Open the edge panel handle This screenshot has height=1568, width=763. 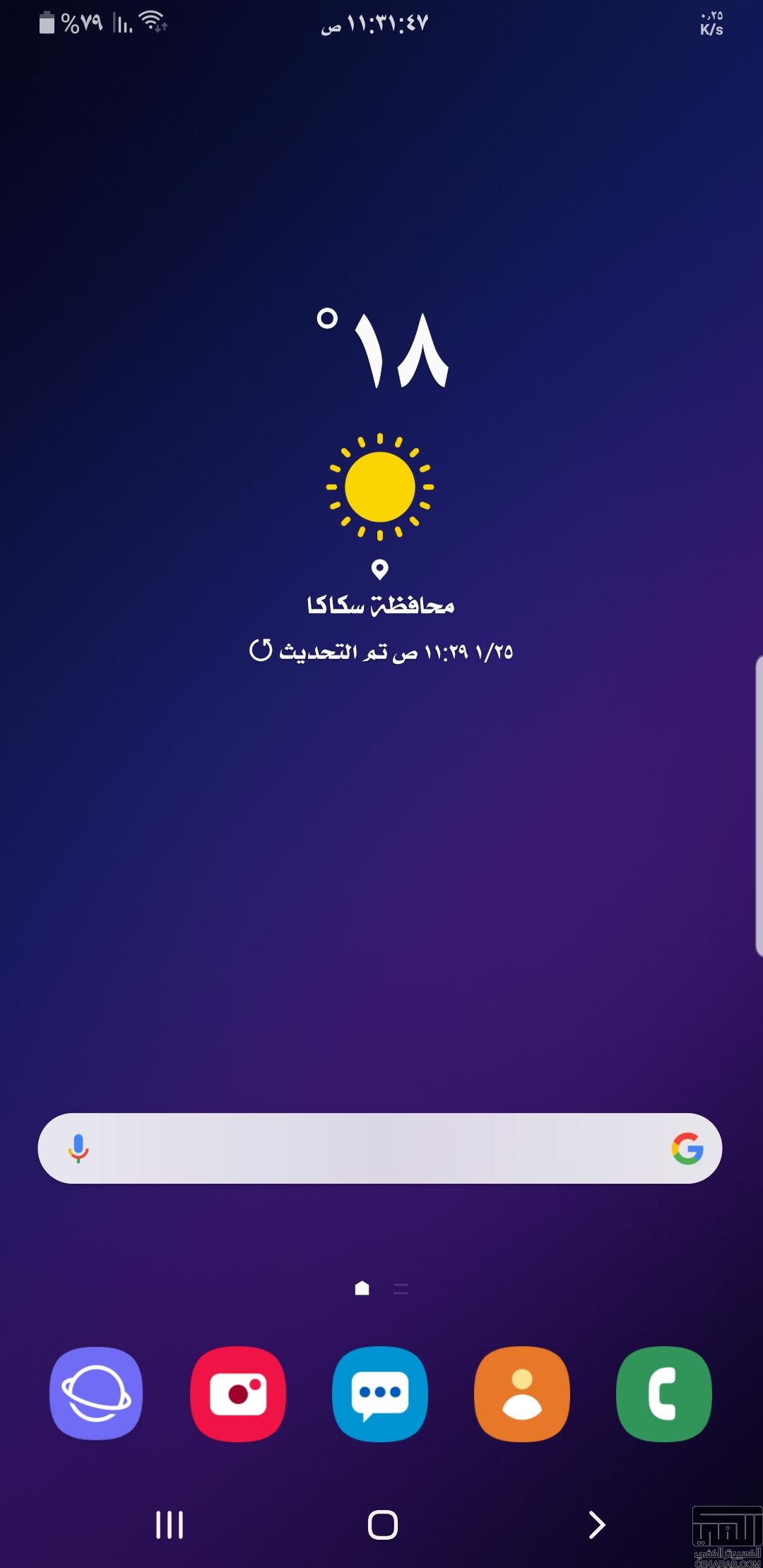(x=759, y=806)
